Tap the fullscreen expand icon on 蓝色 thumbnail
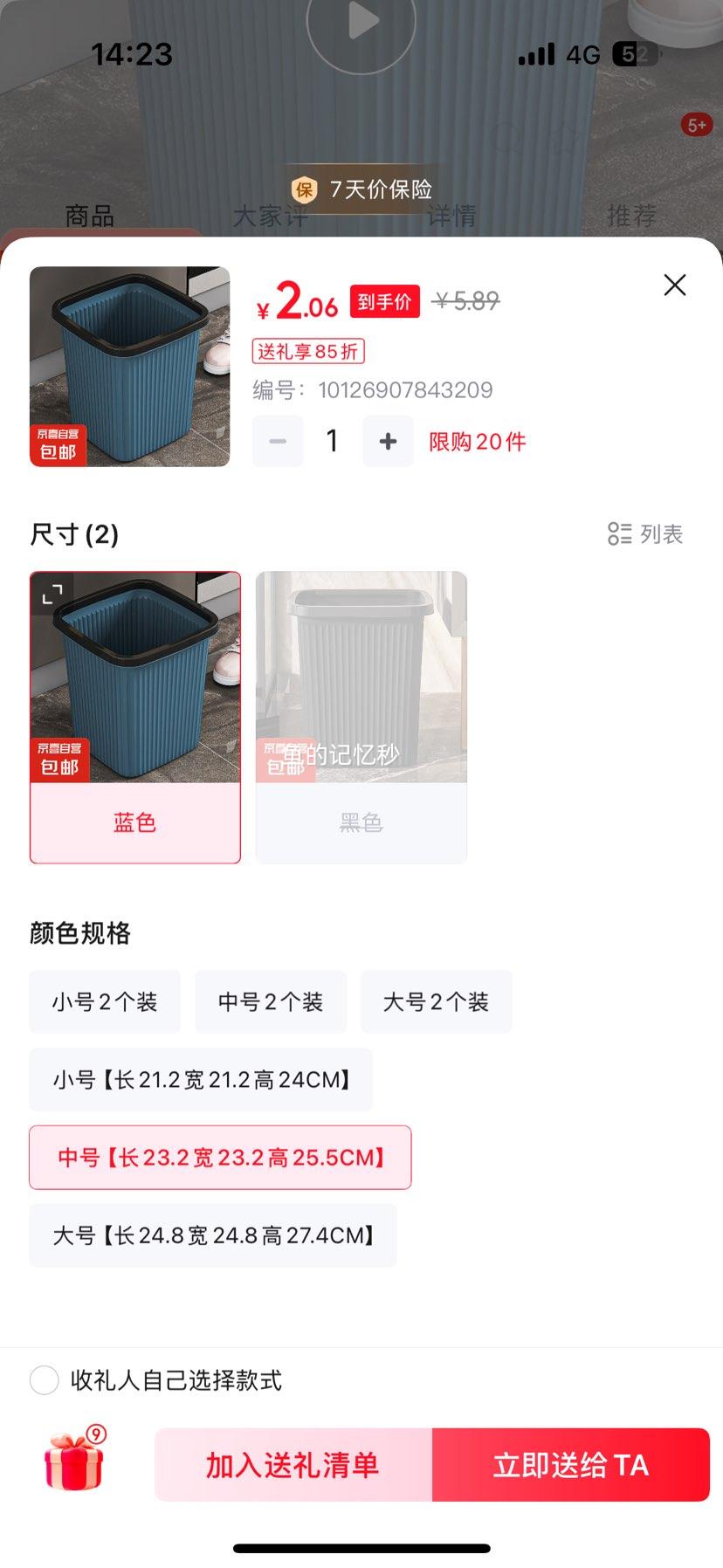Screen dimensions: 723x1568 (x=51, y=595)
